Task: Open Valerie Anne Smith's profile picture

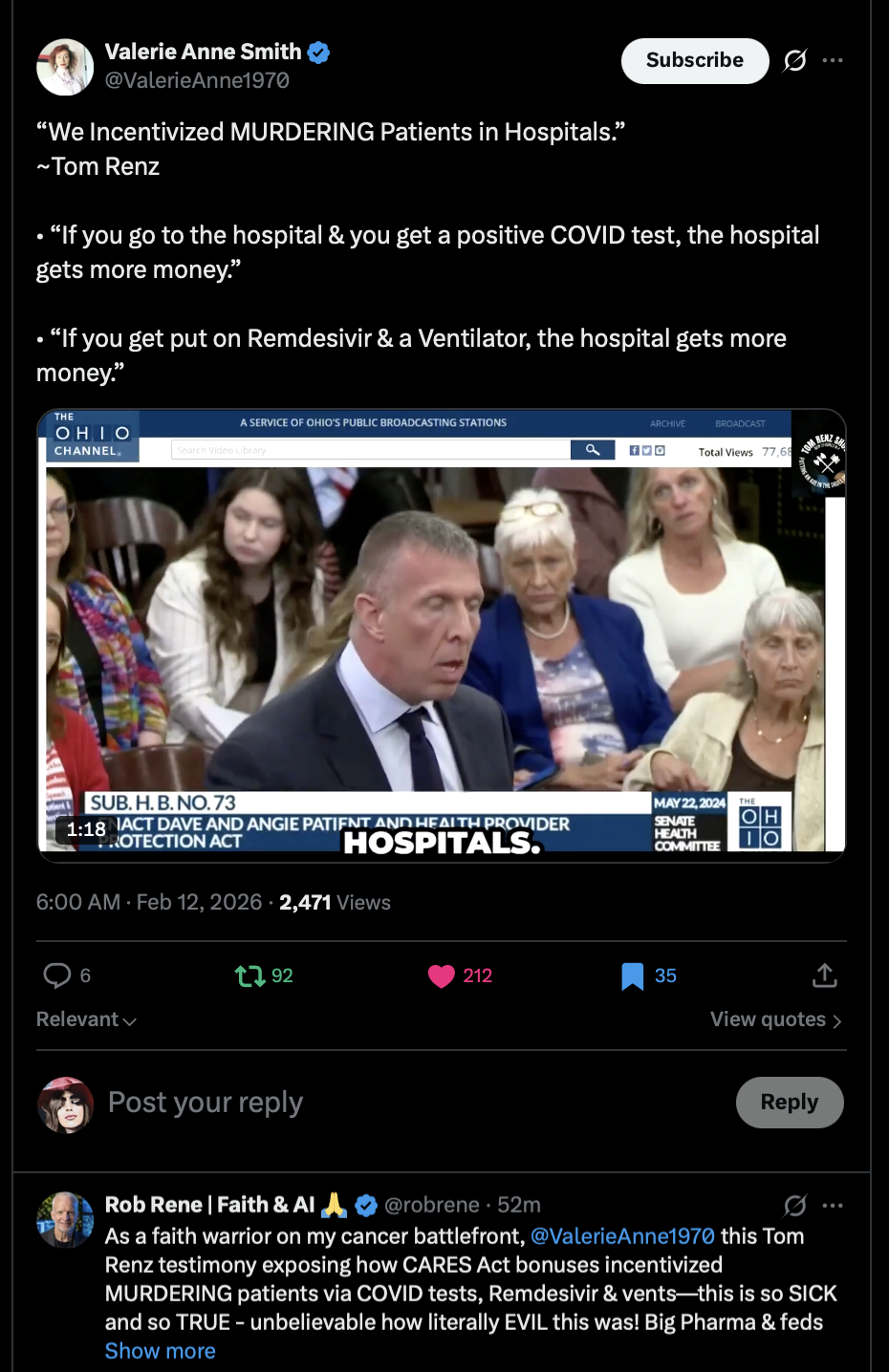Action: pos(65,67)
